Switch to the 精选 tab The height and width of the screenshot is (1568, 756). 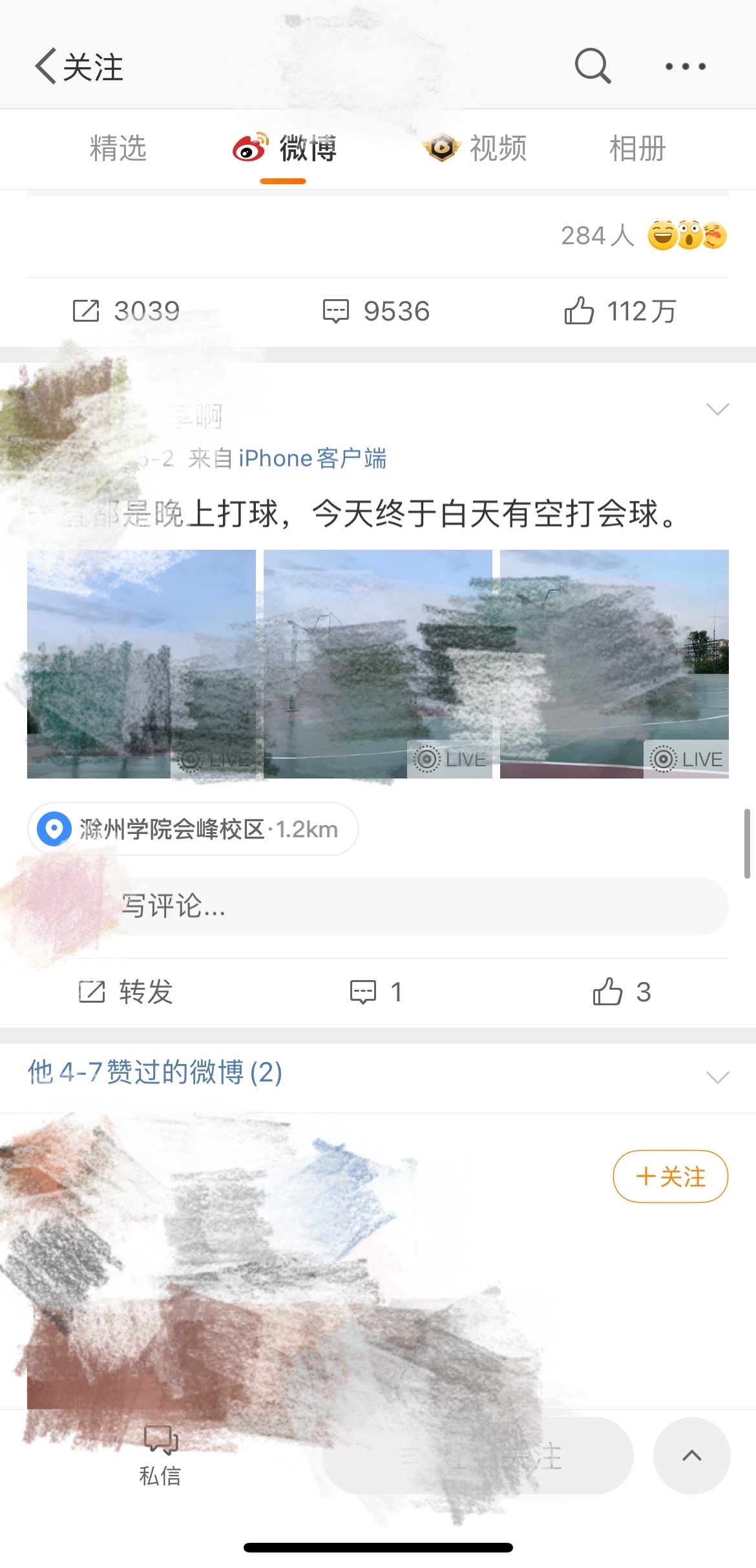pos(118,149)
